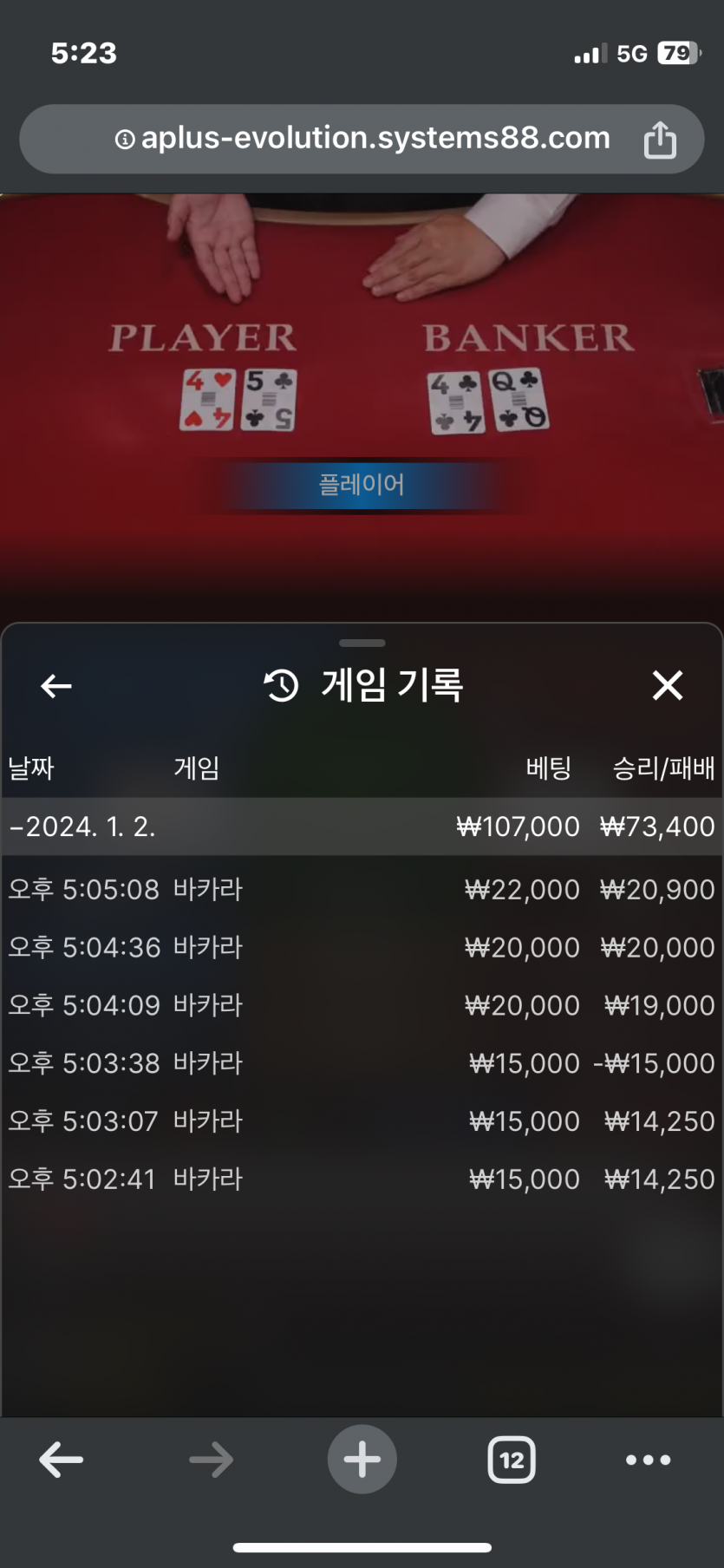Share the current page

coord(660,139)
